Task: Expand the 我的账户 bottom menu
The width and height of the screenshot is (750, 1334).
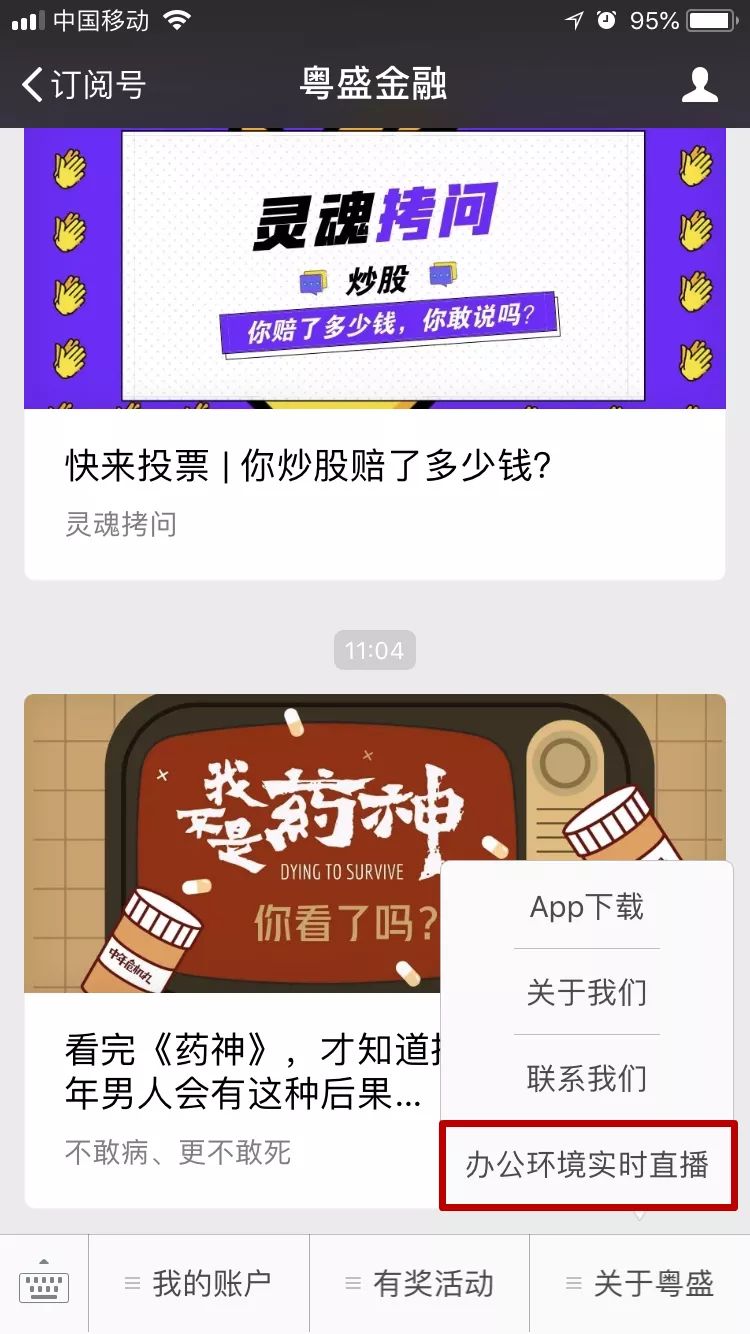Action: pyautogui.click(x=199, y=1284)
